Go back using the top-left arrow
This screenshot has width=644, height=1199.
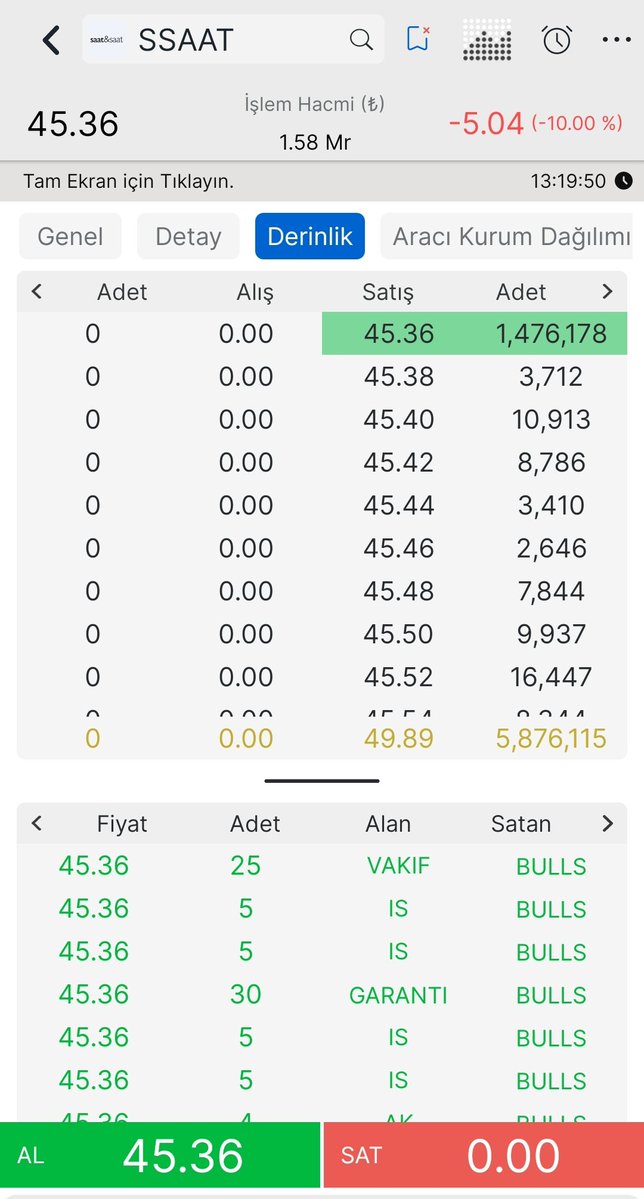(x=50, y=40)
